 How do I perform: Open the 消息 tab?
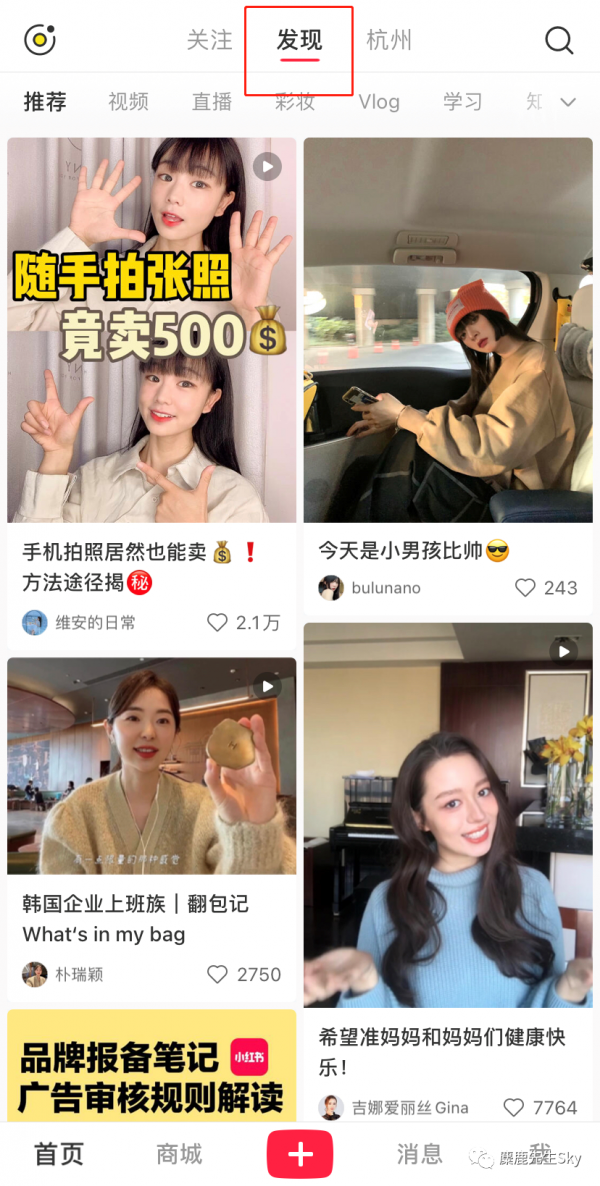(x=419, y=1155)
